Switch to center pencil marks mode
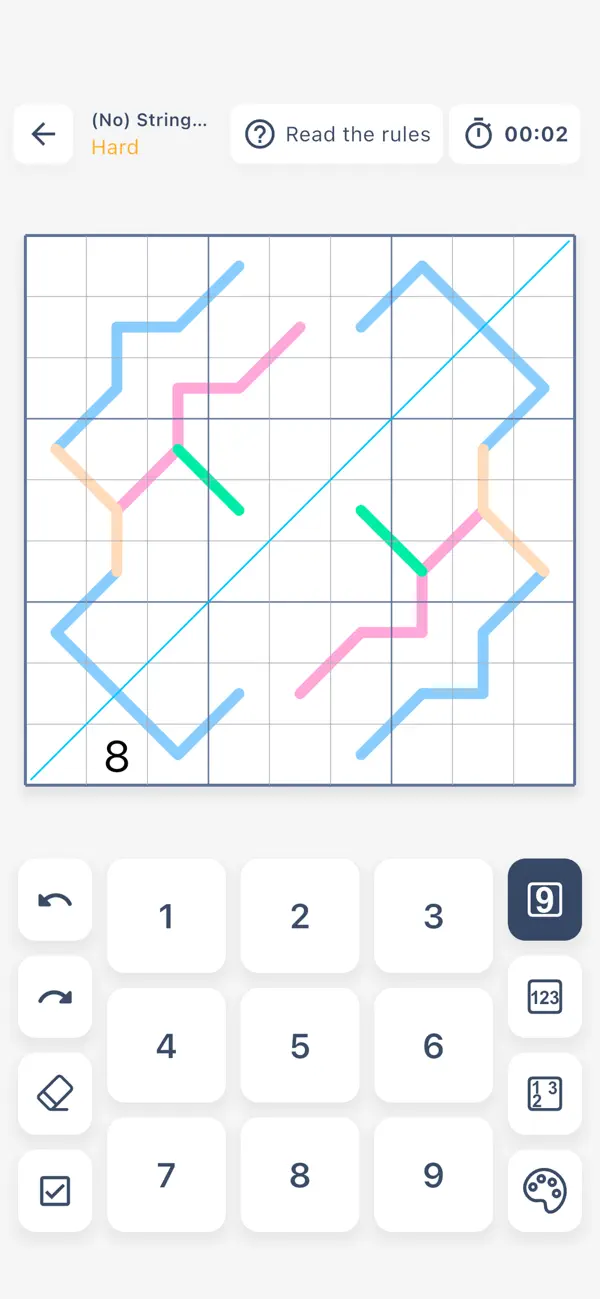 point(545,997)
